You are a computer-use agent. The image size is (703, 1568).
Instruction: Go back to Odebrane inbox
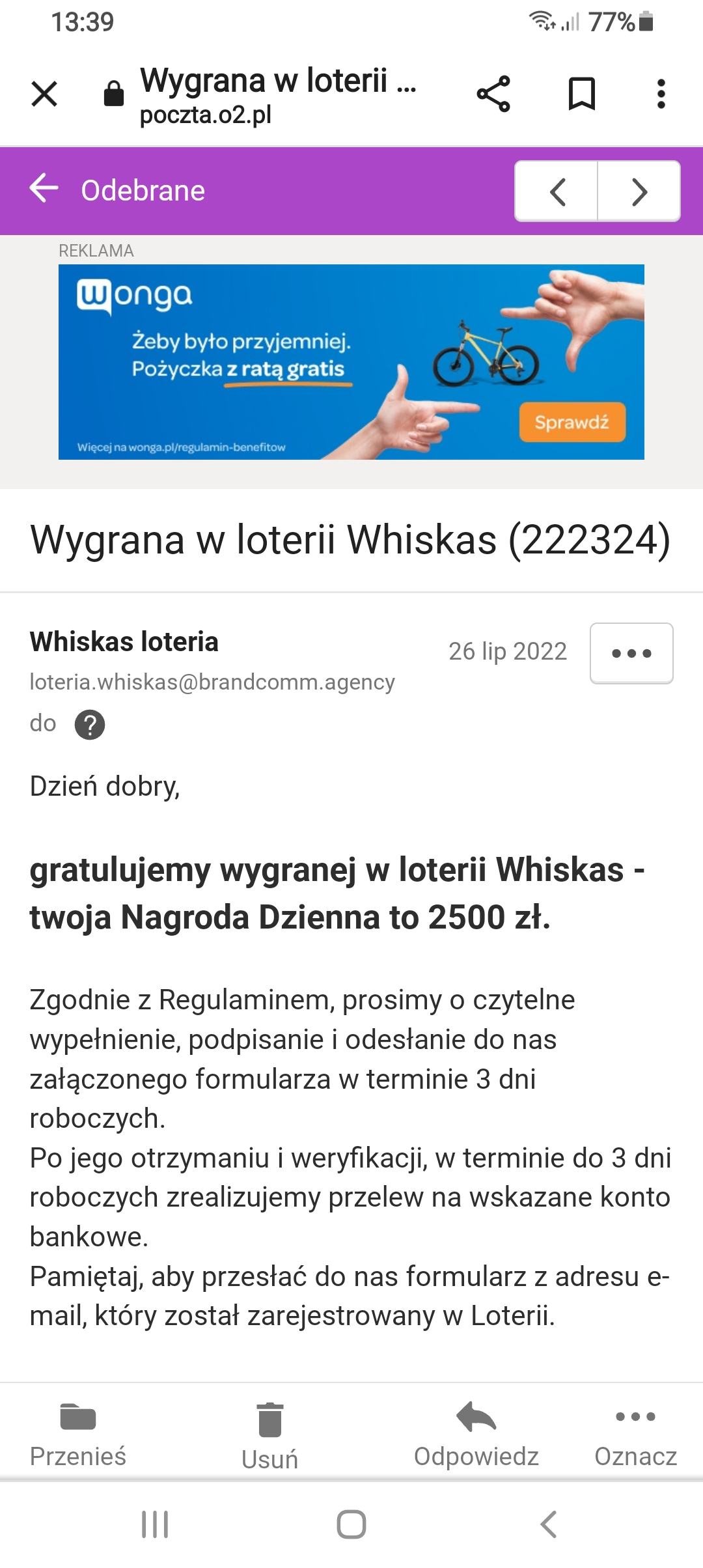(44, 189)
